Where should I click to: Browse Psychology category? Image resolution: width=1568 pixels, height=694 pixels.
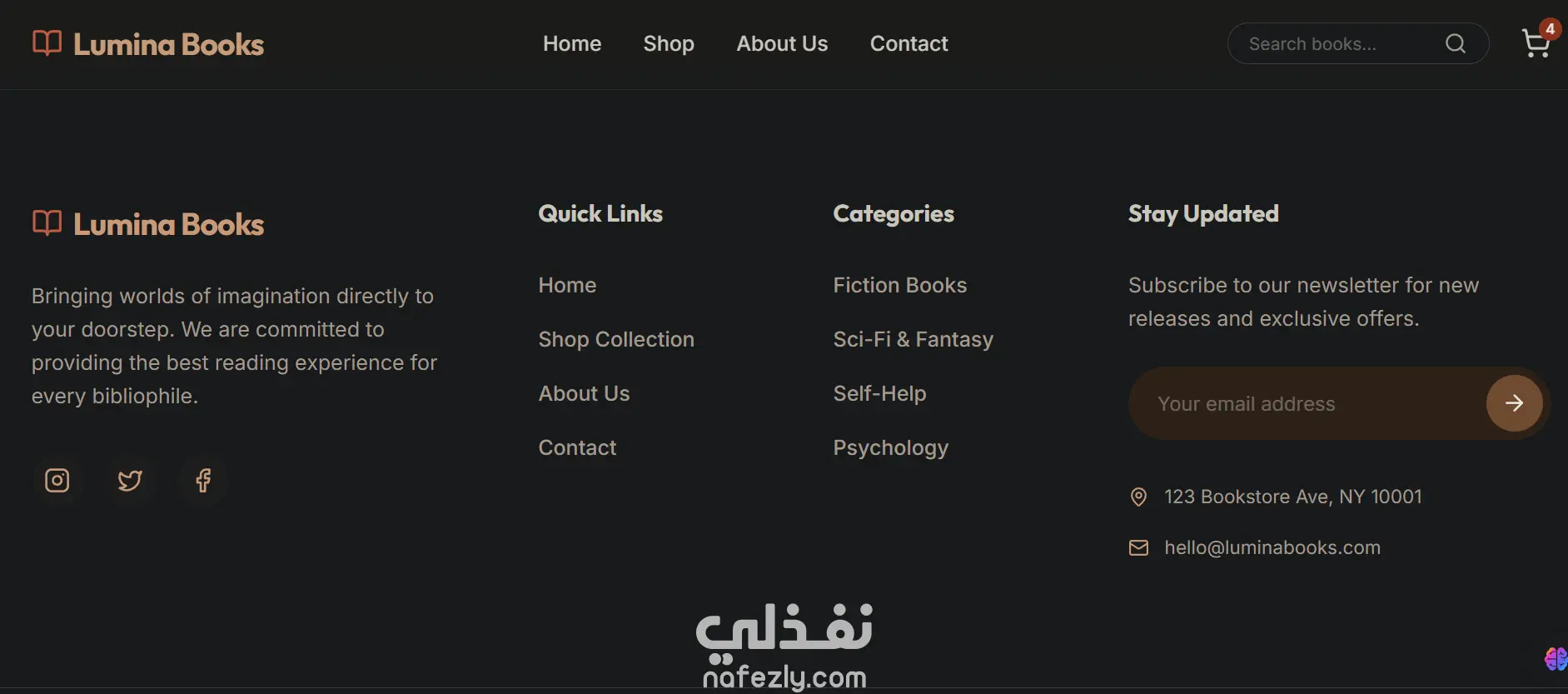[x=890, y=447]
